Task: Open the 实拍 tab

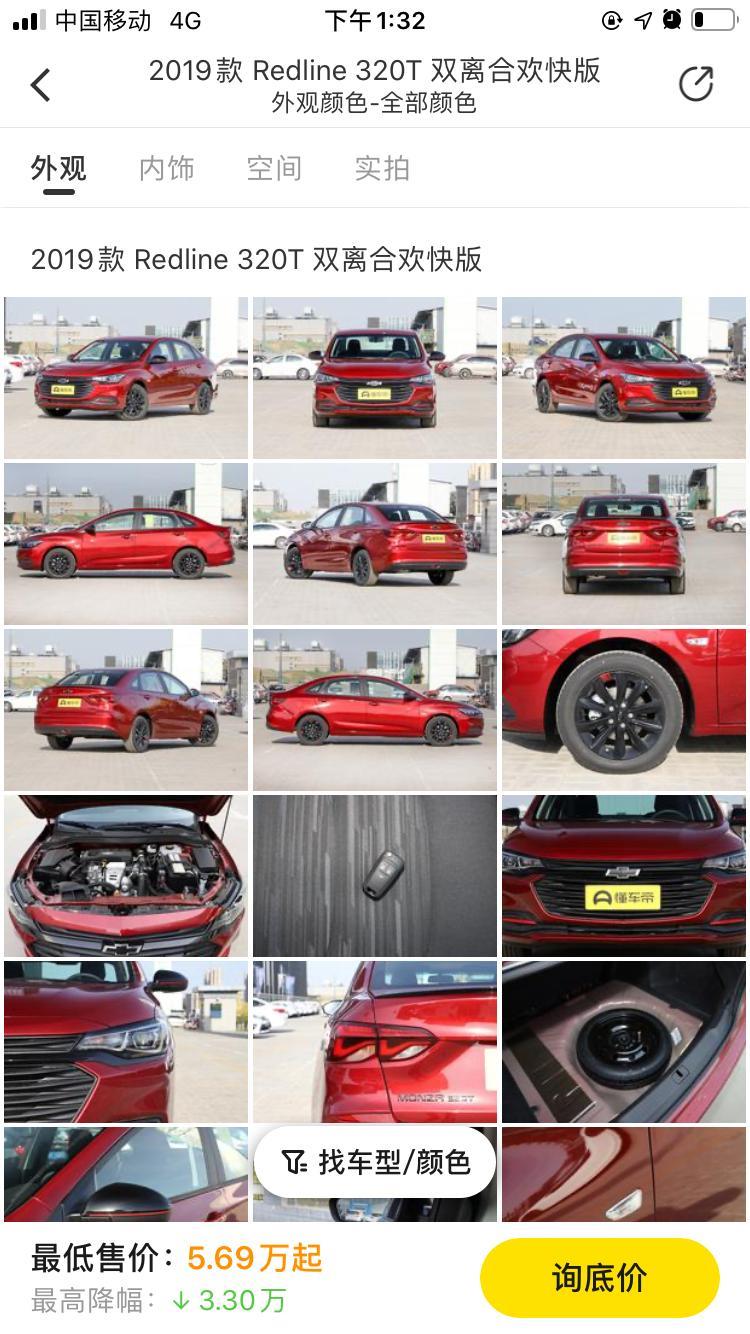Action: click(x=382, y=169)
